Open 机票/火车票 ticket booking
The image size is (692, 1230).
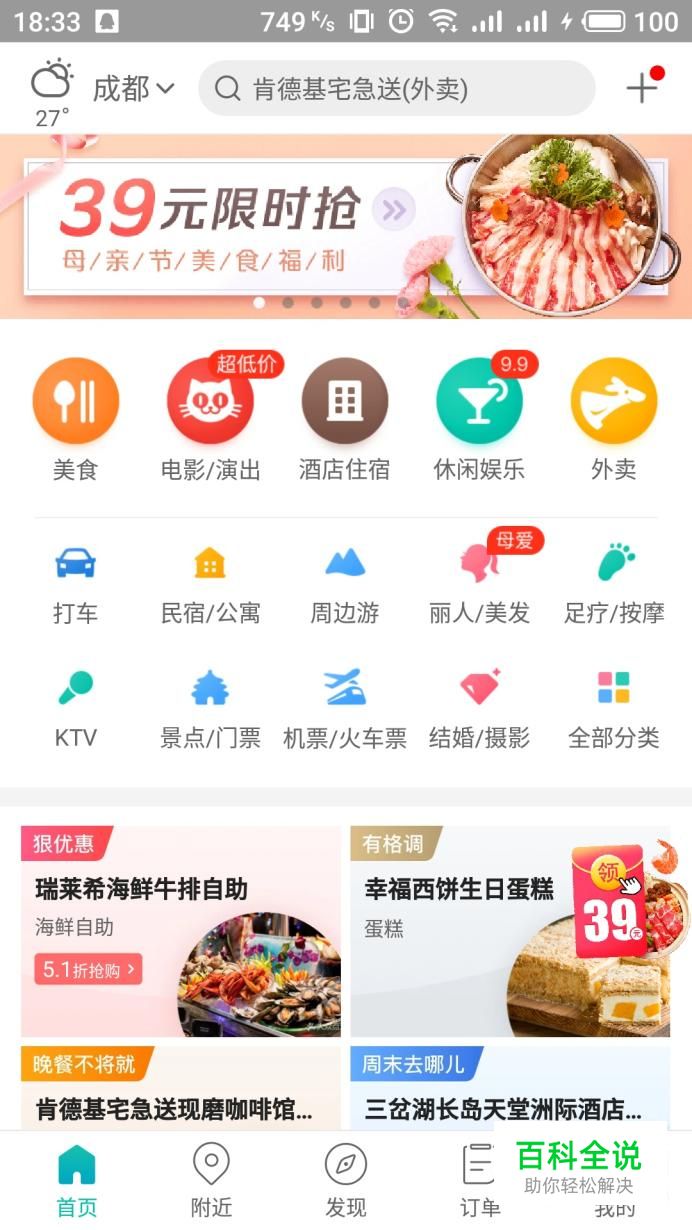pos(344,708)
